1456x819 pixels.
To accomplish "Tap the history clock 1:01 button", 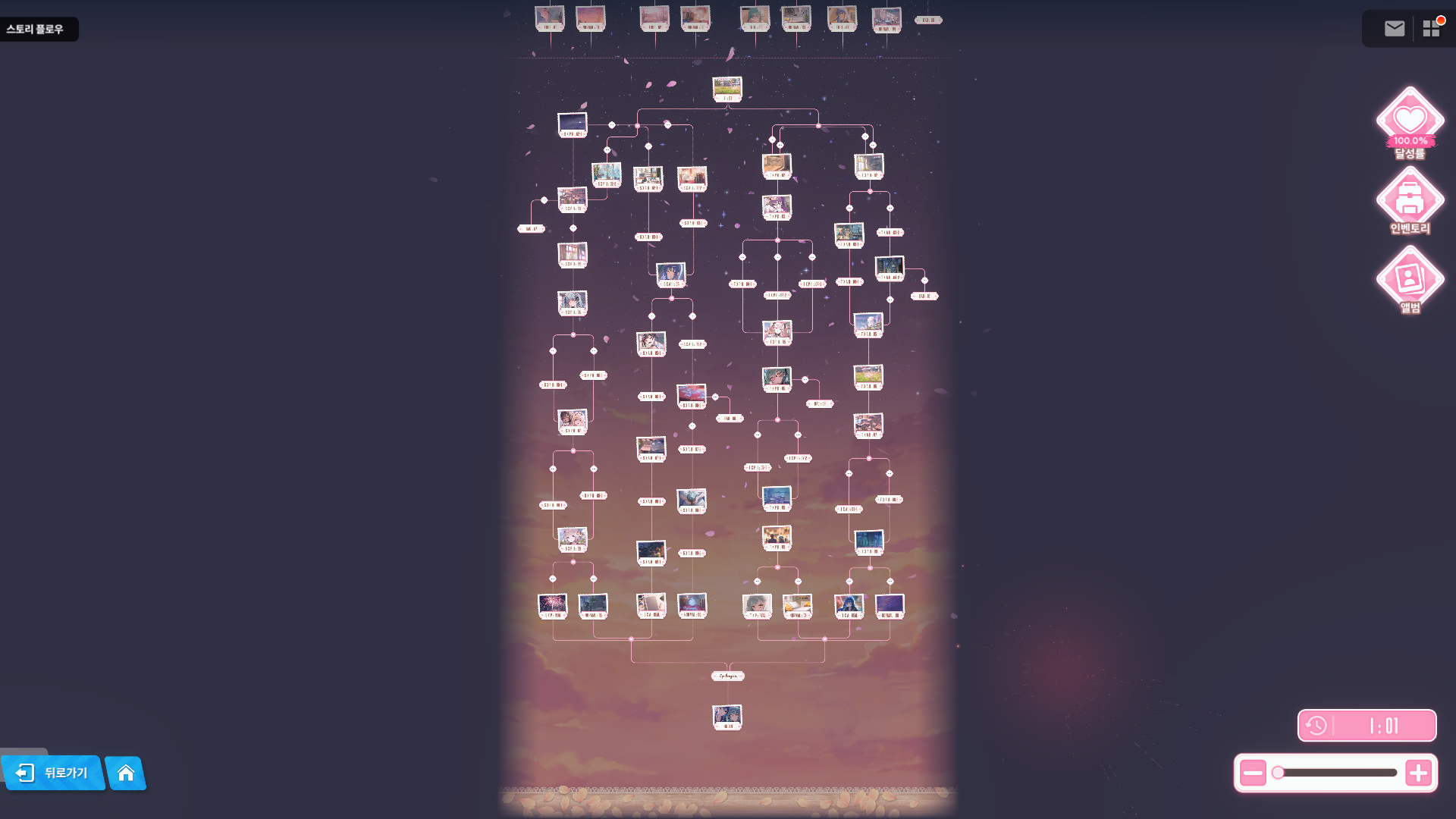I will click(x=1367, y=726).
